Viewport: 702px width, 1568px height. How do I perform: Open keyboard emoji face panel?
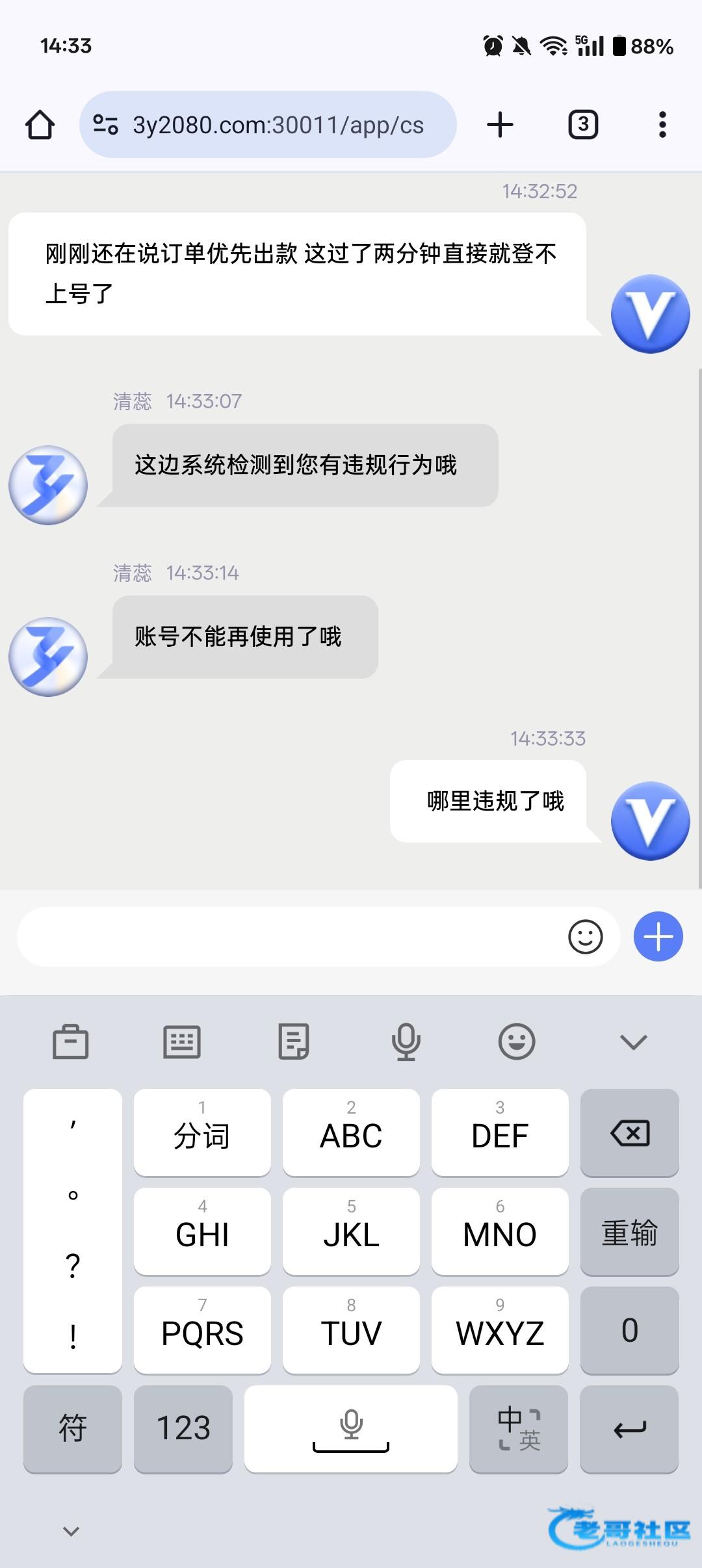517,1042
